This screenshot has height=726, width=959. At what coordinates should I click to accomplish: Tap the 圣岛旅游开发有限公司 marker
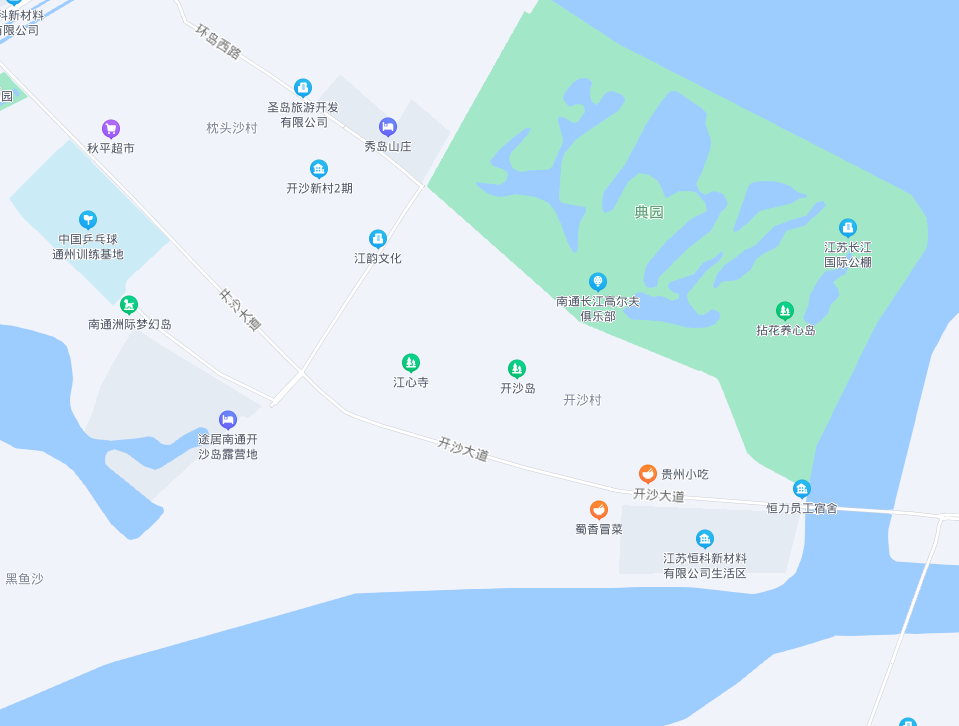click(303, 88)
